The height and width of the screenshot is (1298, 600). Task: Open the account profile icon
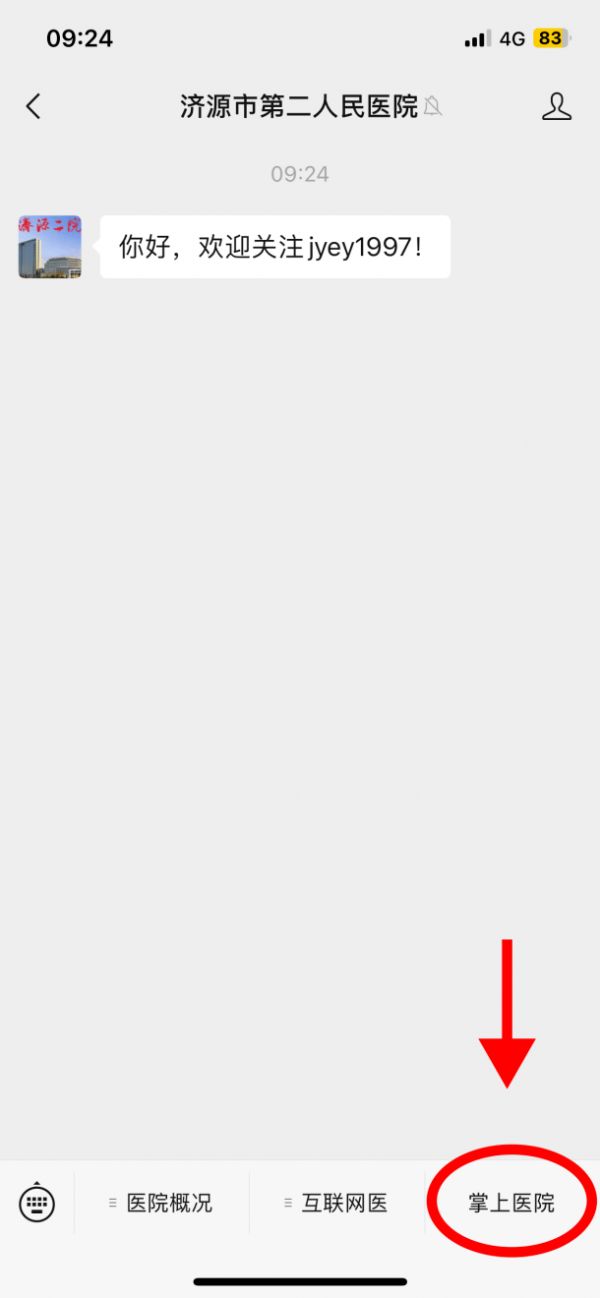(556, 107)
